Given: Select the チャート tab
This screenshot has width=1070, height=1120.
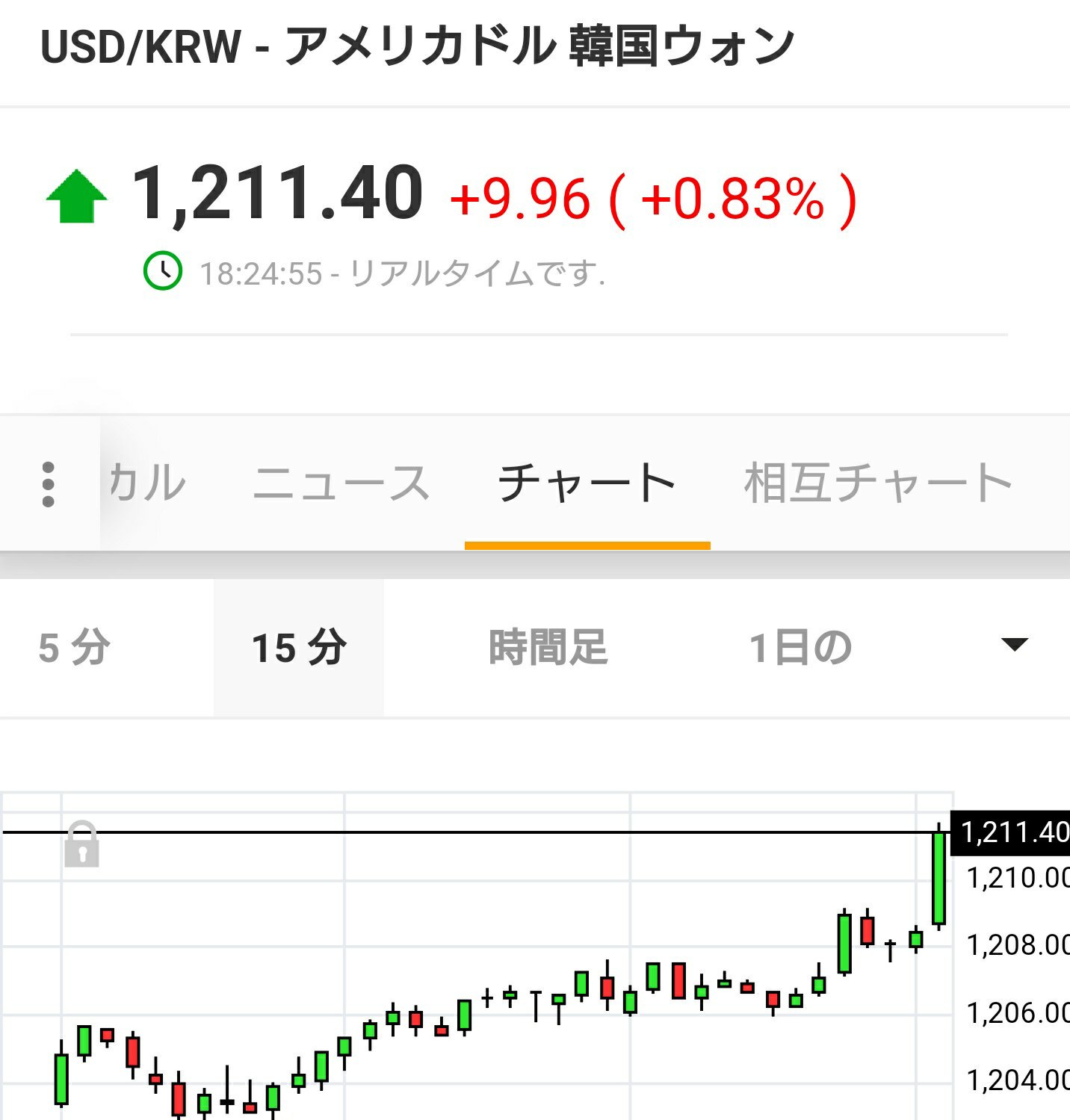Looking at the screenshot, I should pyautogui.click(x=587, y=483).
